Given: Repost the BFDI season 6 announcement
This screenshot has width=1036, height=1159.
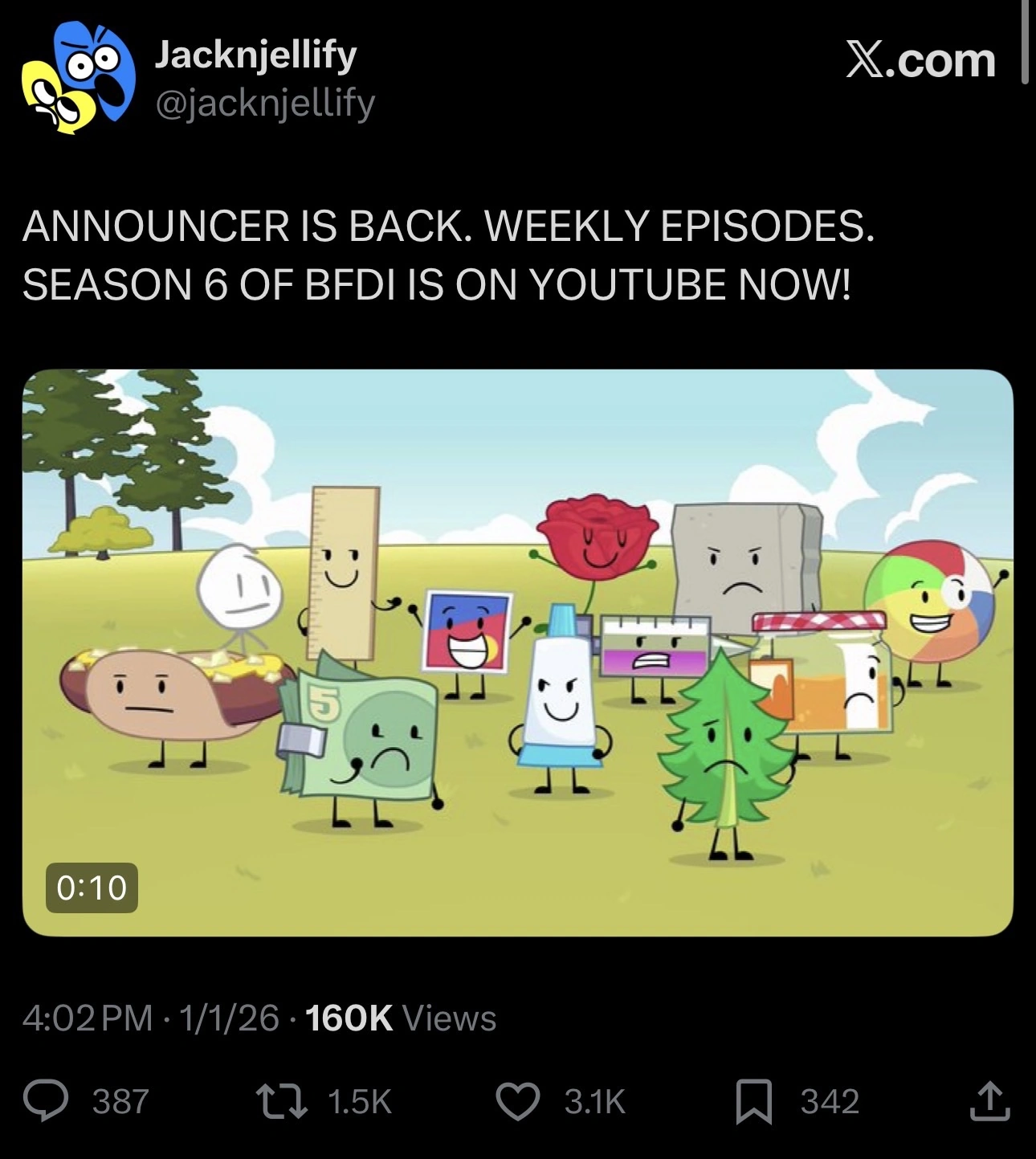Looking at the screenshot, I should 280,1100.
